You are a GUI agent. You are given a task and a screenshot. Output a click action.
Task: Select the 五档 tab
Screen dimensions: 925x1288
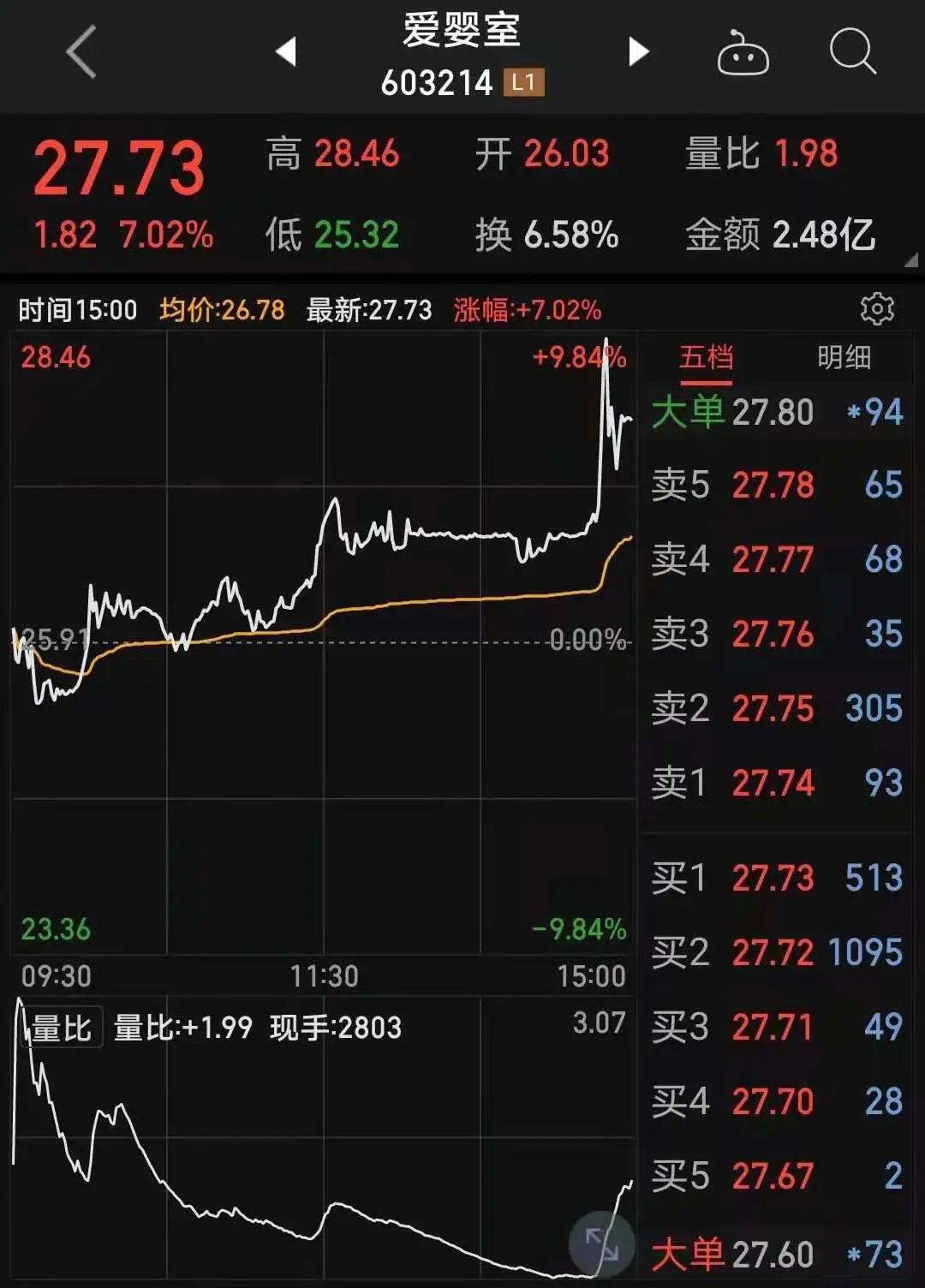(x=704, y=359)
